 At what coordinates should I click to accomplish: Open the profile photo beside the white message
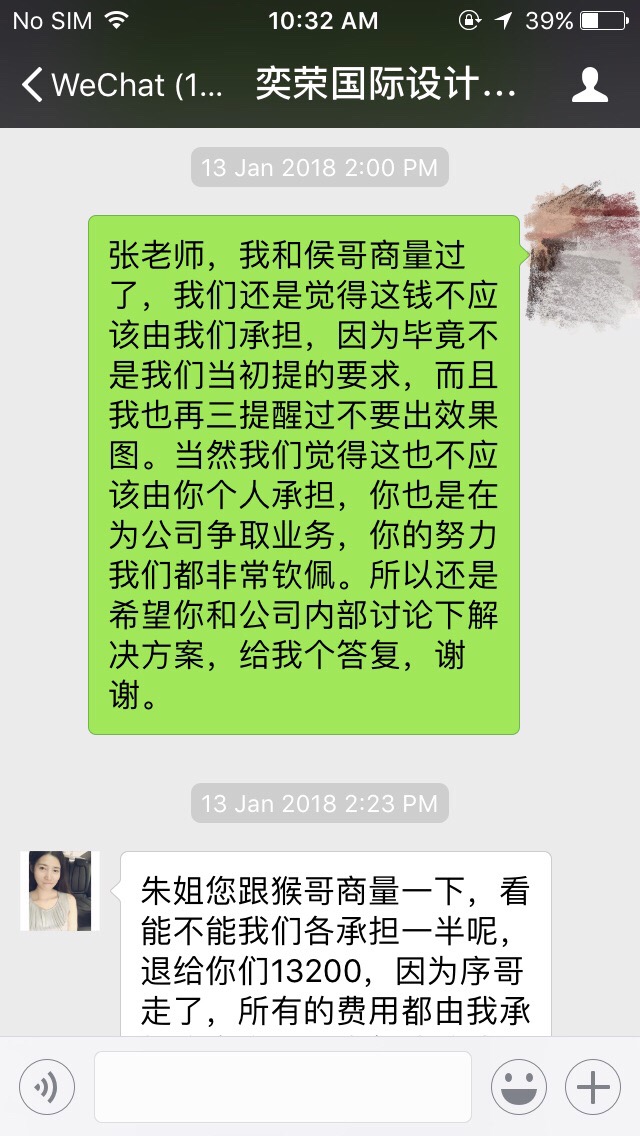click(60, 891)
